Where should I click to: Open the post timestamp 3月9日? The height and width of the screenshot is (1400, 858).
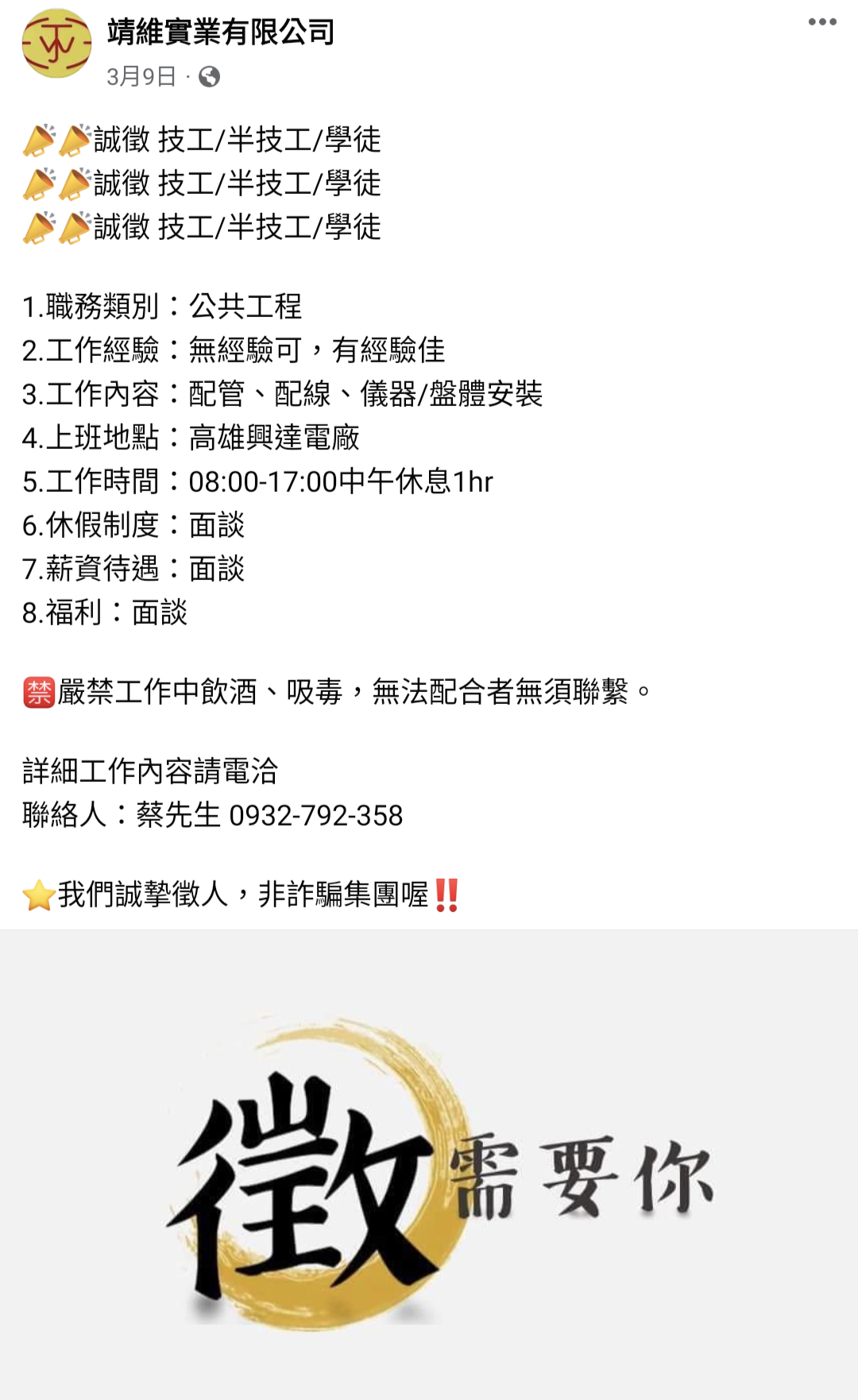point(141,76)
